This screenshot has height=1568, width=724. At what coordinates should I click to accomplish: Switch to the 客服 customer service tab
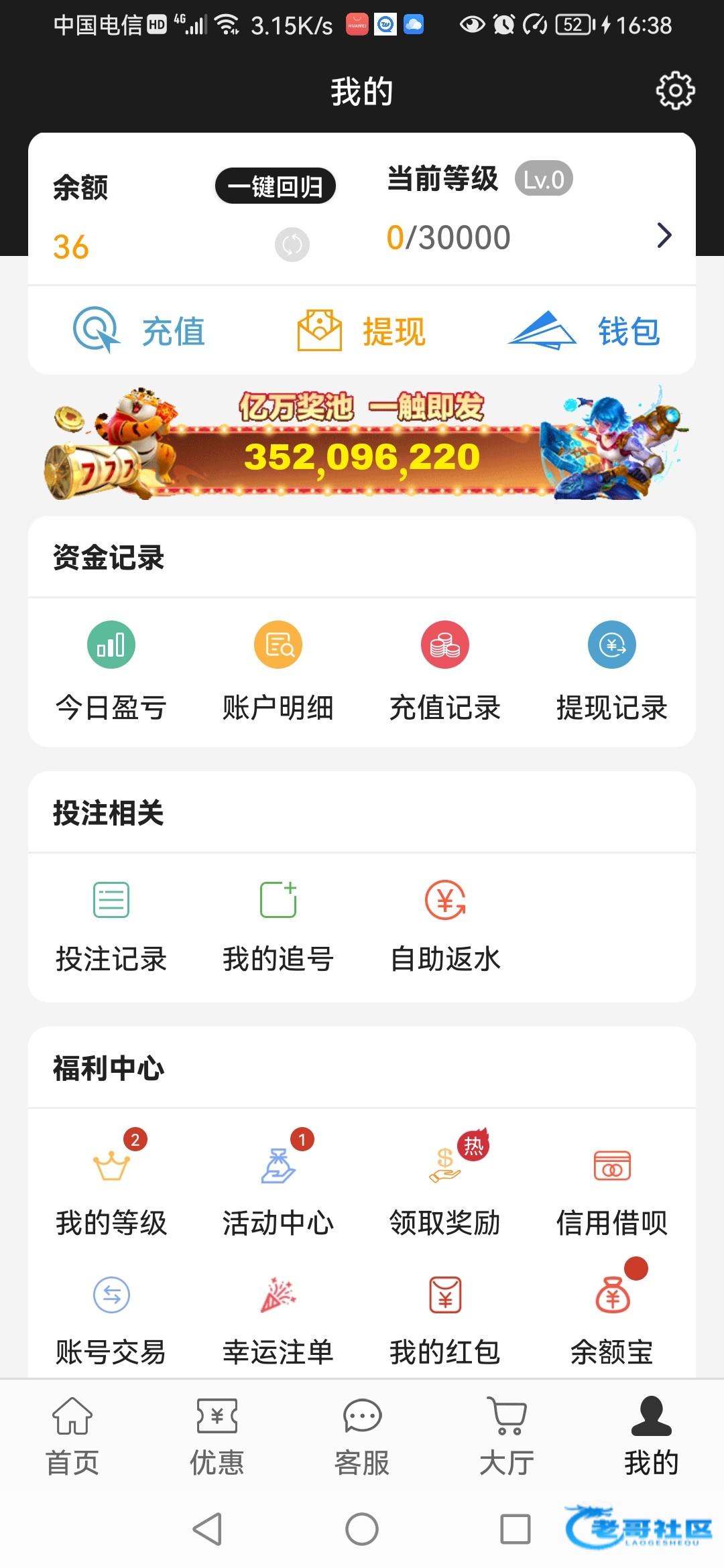pos(362,1435)
